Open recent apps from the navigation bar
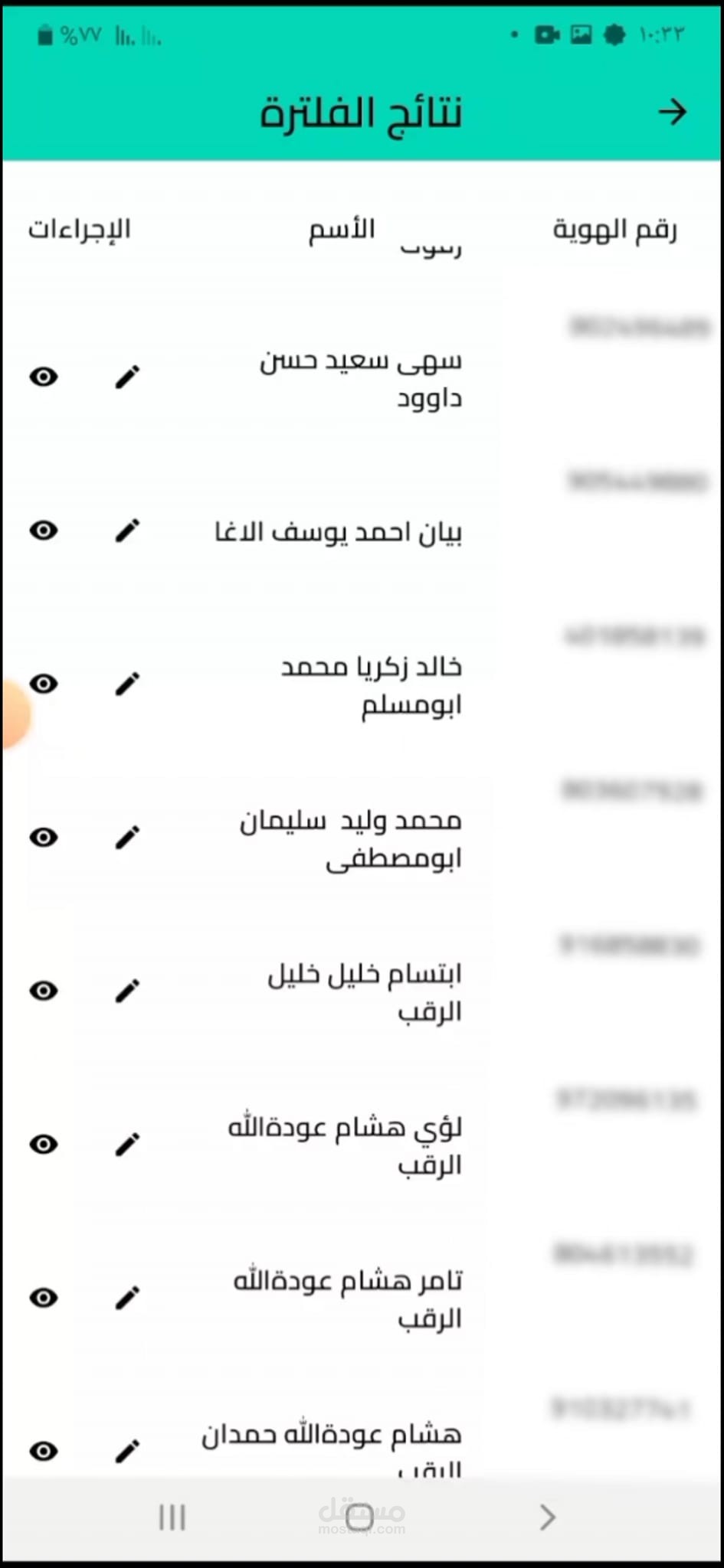This screenshot has width=724, height=1568. coord(172,1517)
